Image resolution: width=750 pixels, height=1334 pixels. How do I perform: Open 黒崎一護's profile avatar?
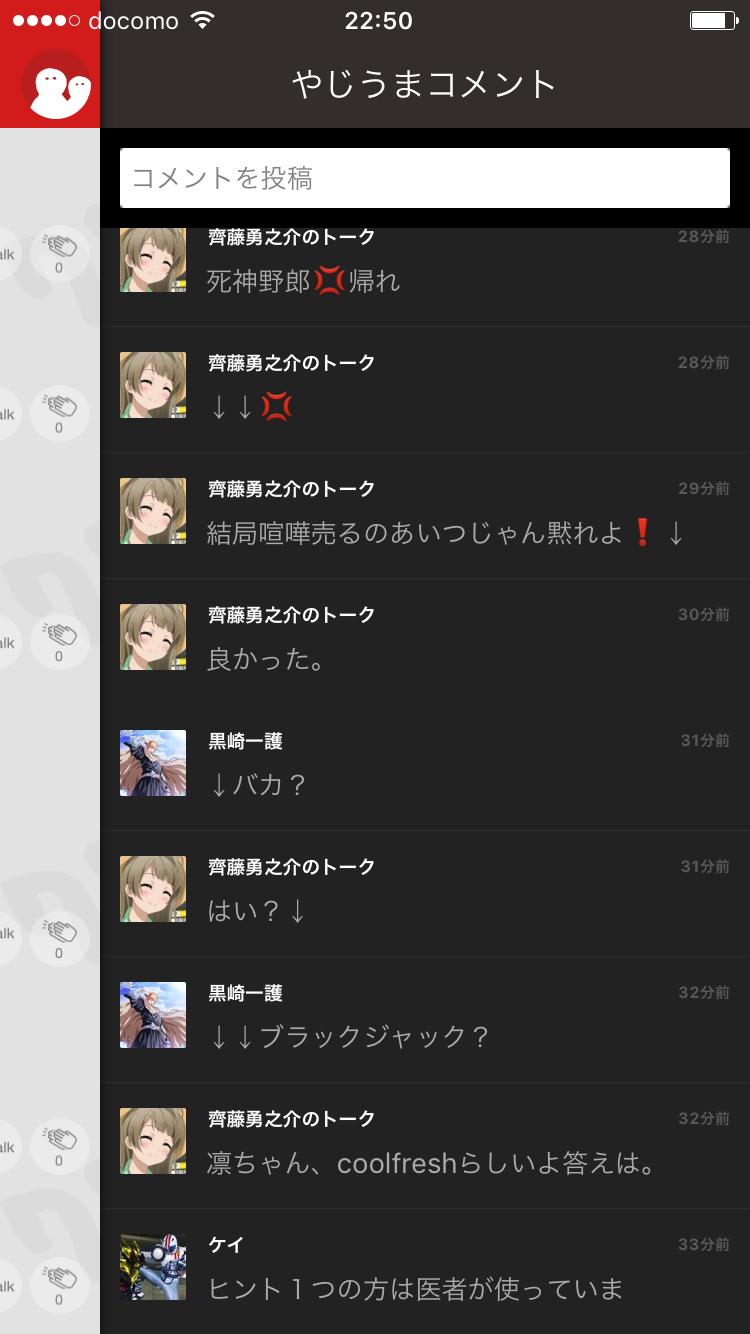coord(152,763)
